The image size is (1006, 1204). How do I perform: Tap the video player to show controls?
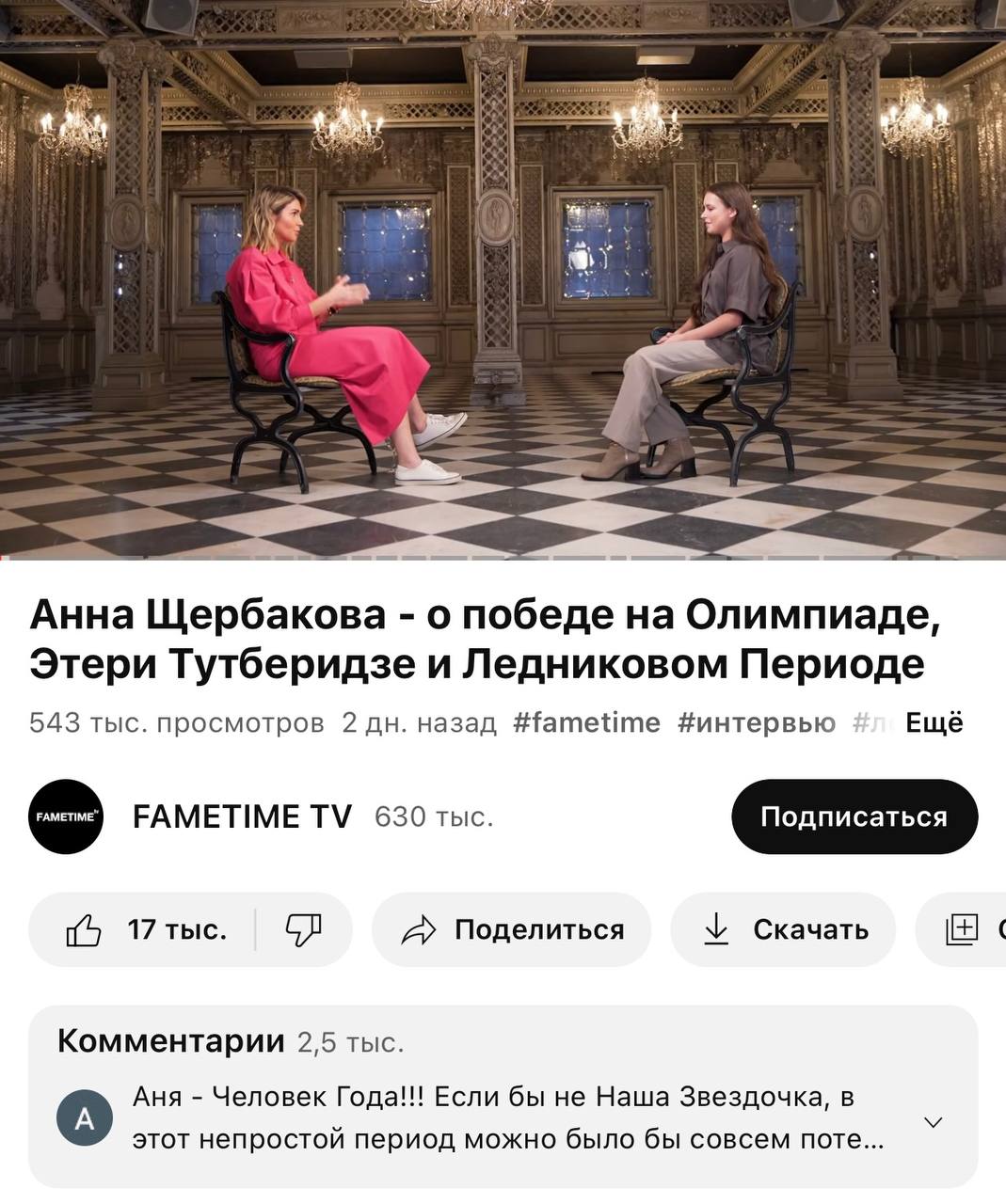(x=503, y=279)
